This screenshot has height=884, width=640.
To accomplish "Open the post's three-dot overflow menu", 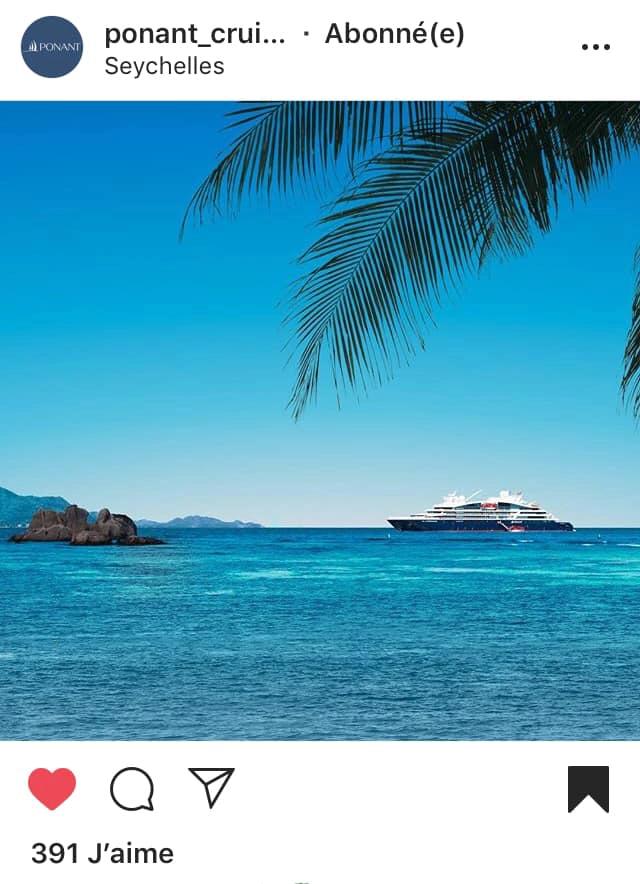I will click(x=595, y=47).
